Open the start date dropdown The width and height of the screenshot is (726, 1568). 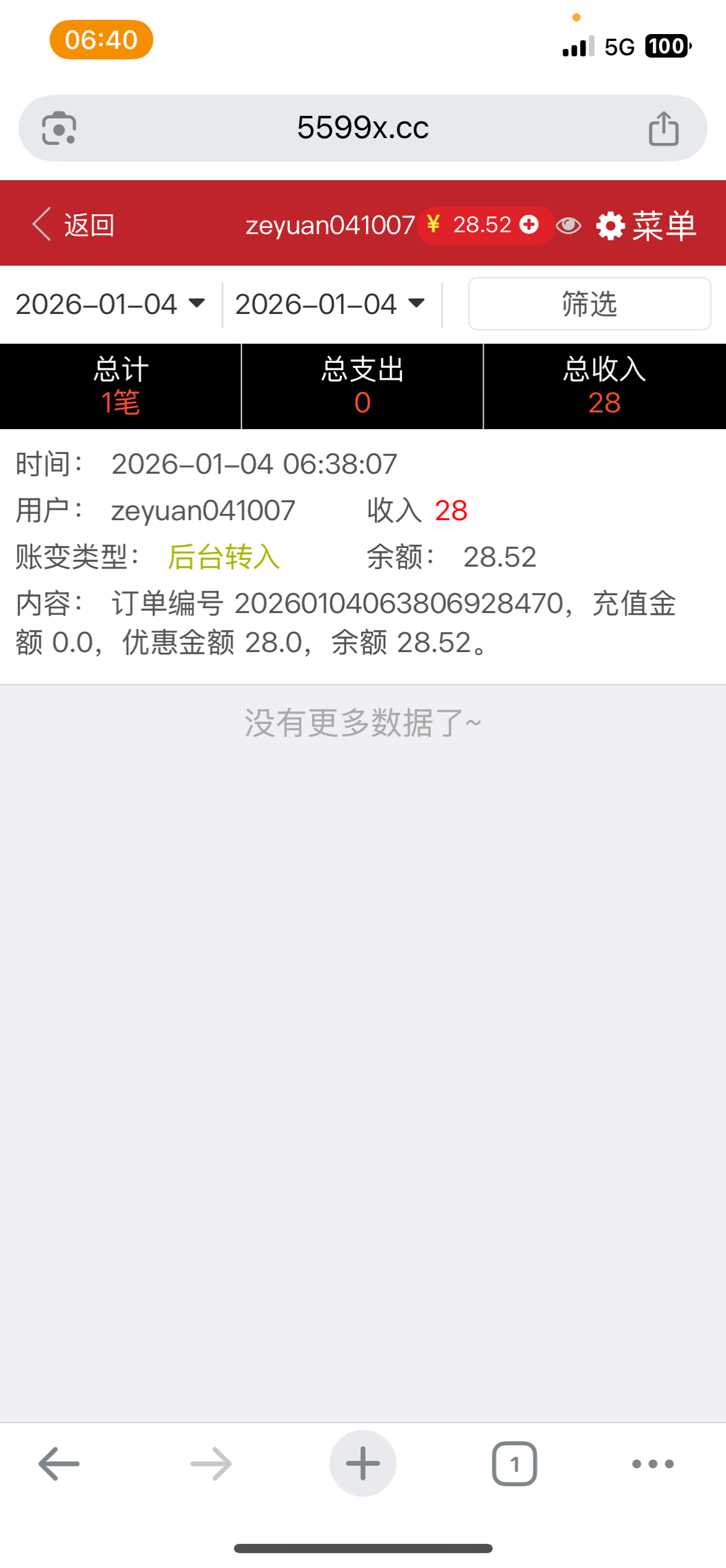coord(110,304)
